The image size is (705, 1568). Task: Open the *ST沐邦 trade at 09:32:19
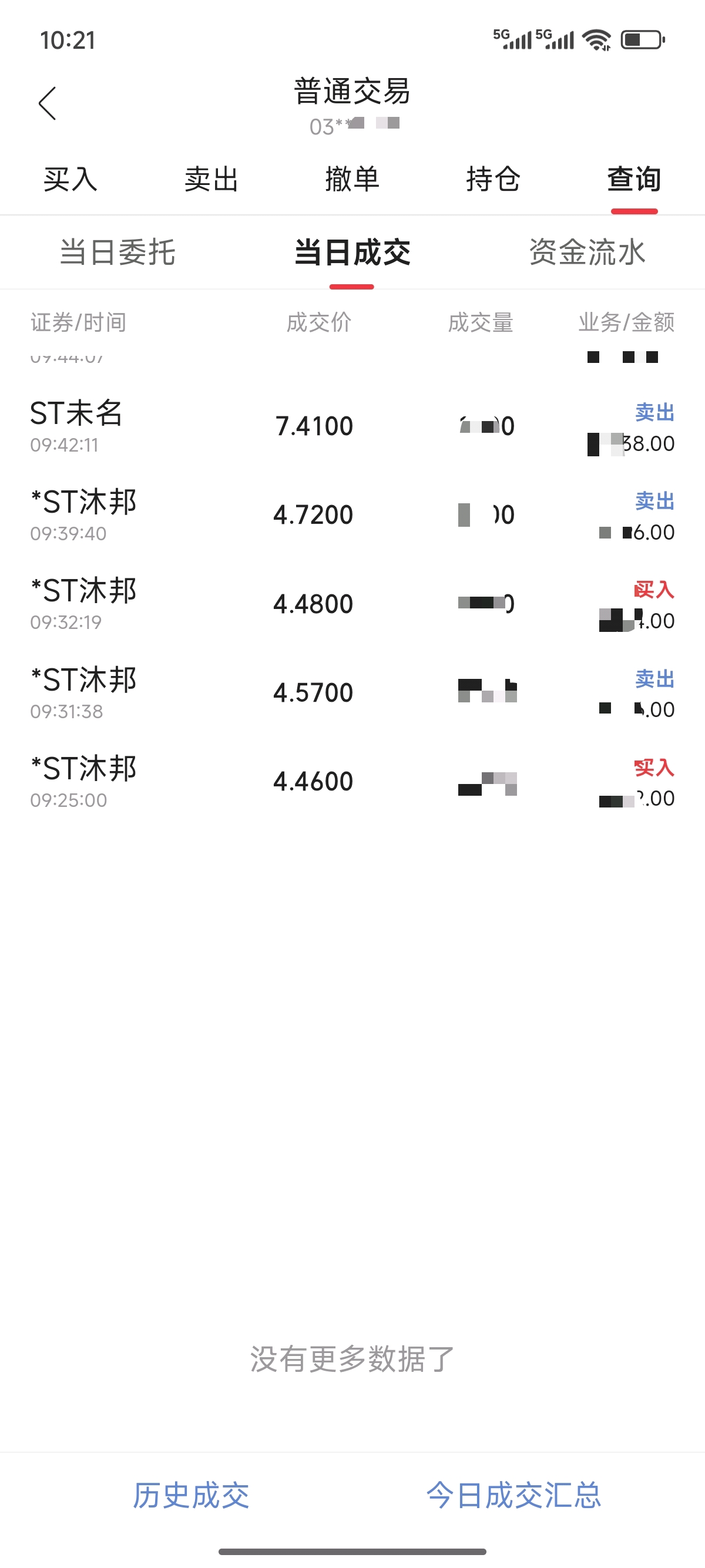pyautogui.click(x=352, y=604)
